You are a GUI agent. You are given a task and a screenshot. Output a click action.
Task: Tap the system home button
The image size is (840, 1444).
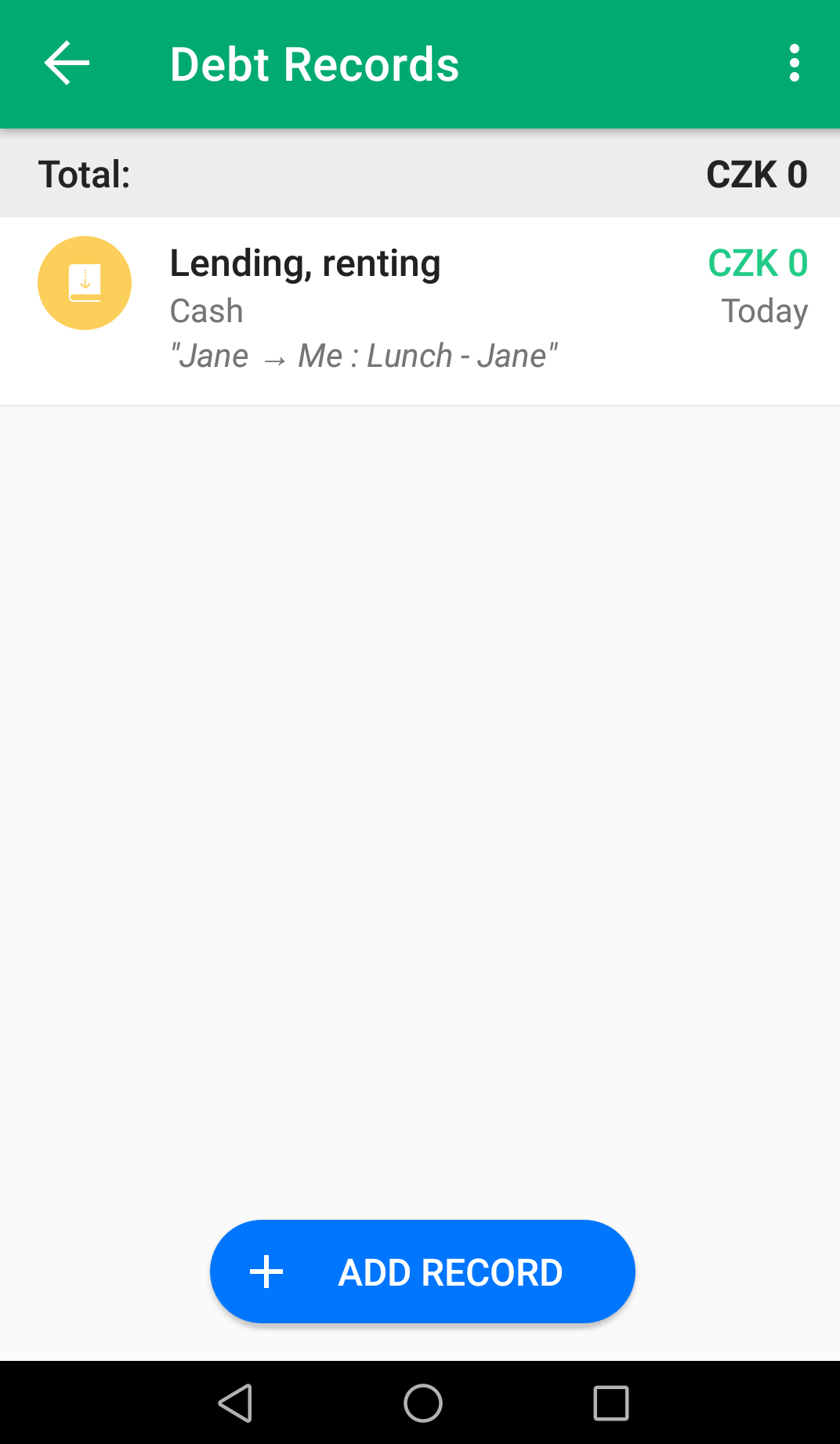click(423, 1402)
